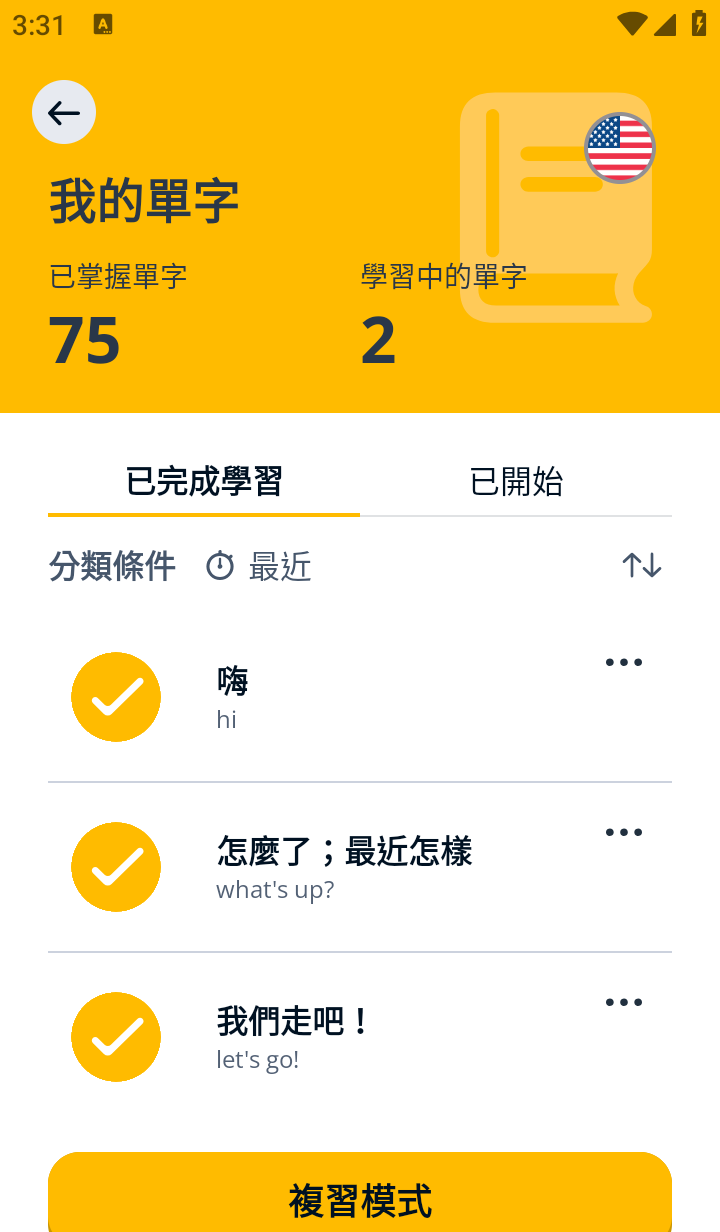Open the word entry 嗨 hi
The height and width of the screenshot is (1232, 720).
pyautogui.click(x=360, y=697)
